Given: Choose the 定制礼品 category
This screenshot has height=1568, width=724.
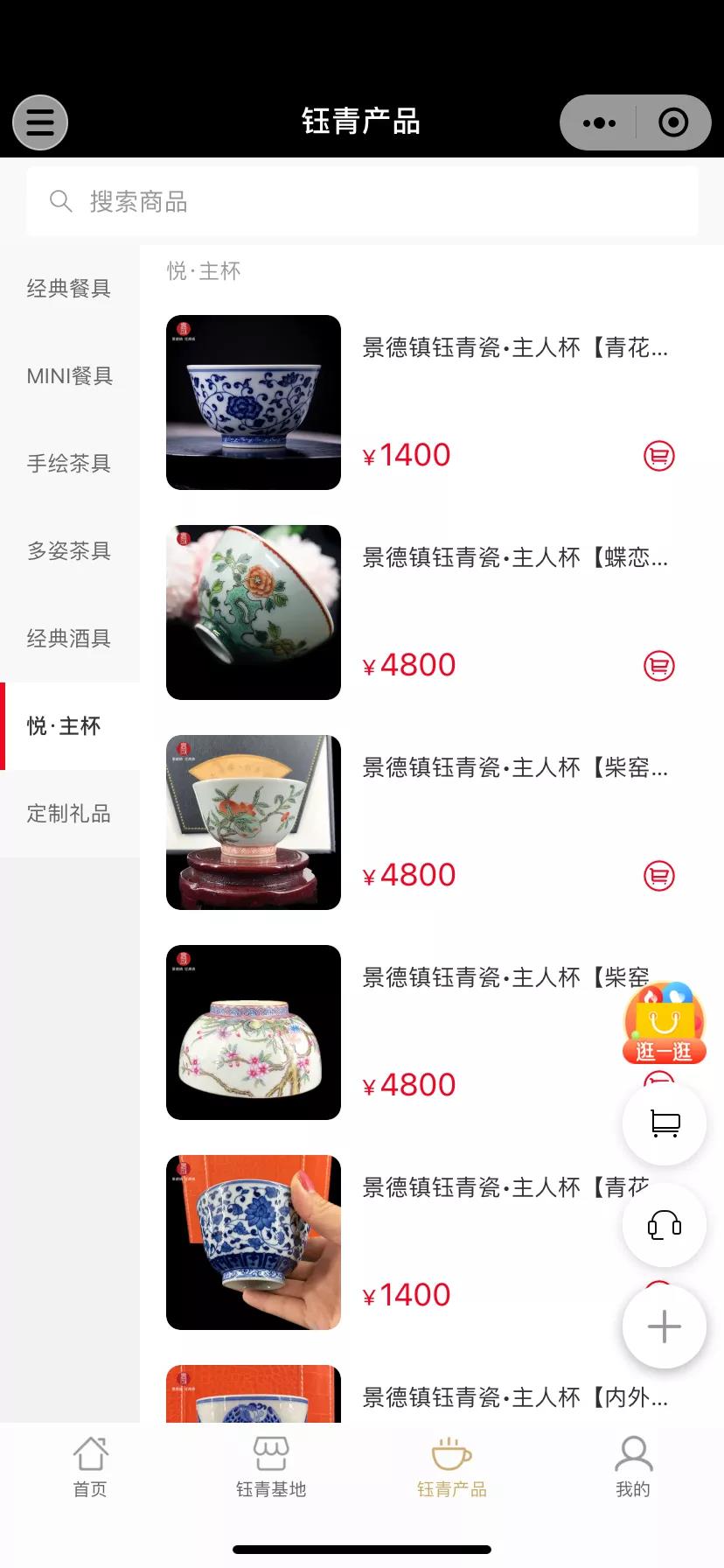Looking at the screenshot, I should click(x=69, y=814).
